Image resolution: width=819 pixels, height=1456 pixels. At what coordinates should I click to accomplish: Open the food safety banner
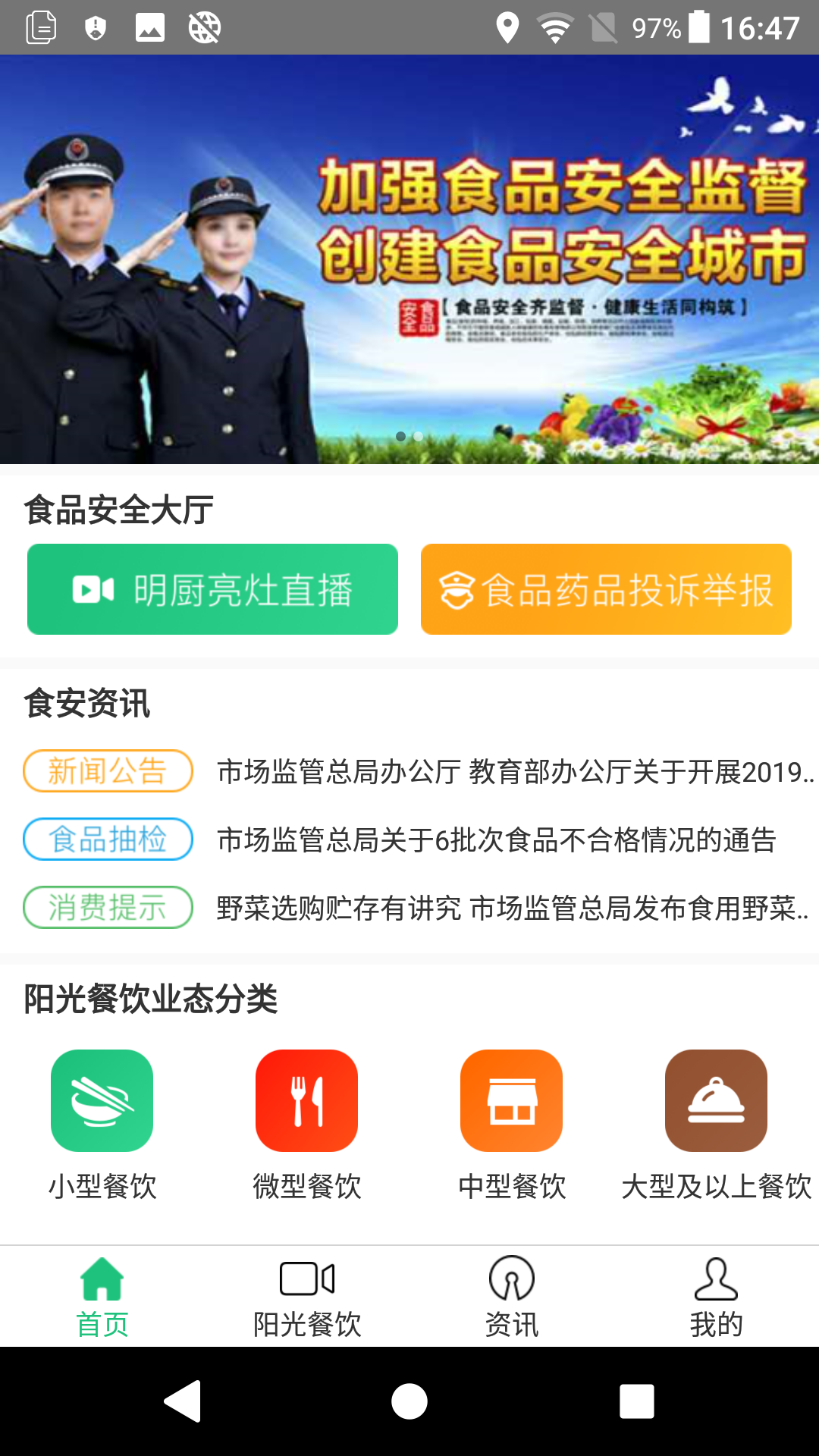(409, 258)
